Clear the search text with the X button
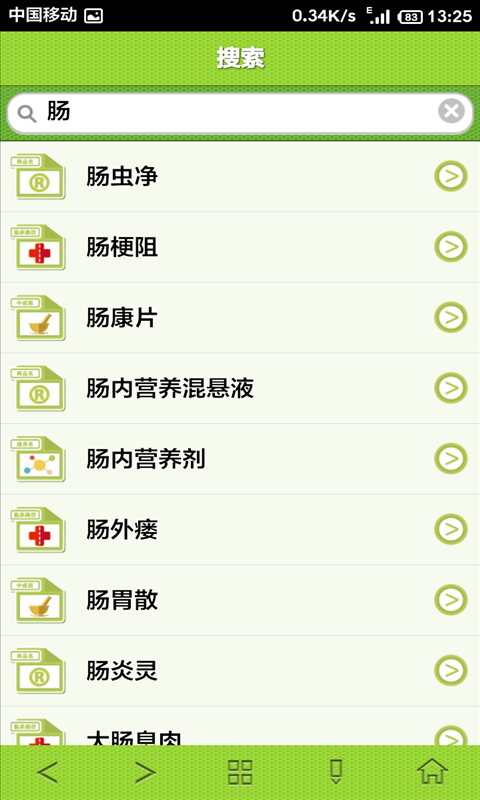Viewport: 480px width, 800px height. click(x=451, y=111)
